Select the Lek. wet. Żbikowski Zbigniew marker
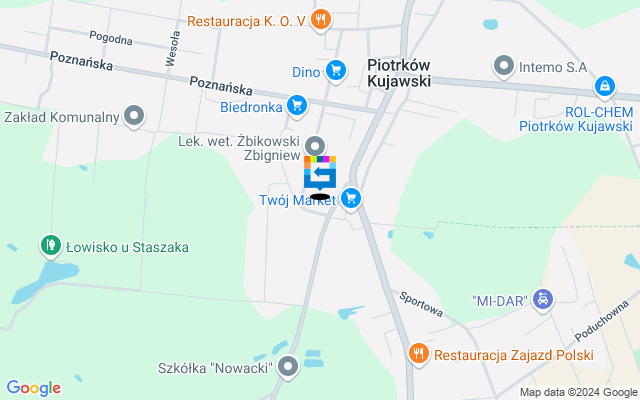Screen dimensions: 640x400 click(316, 145)
